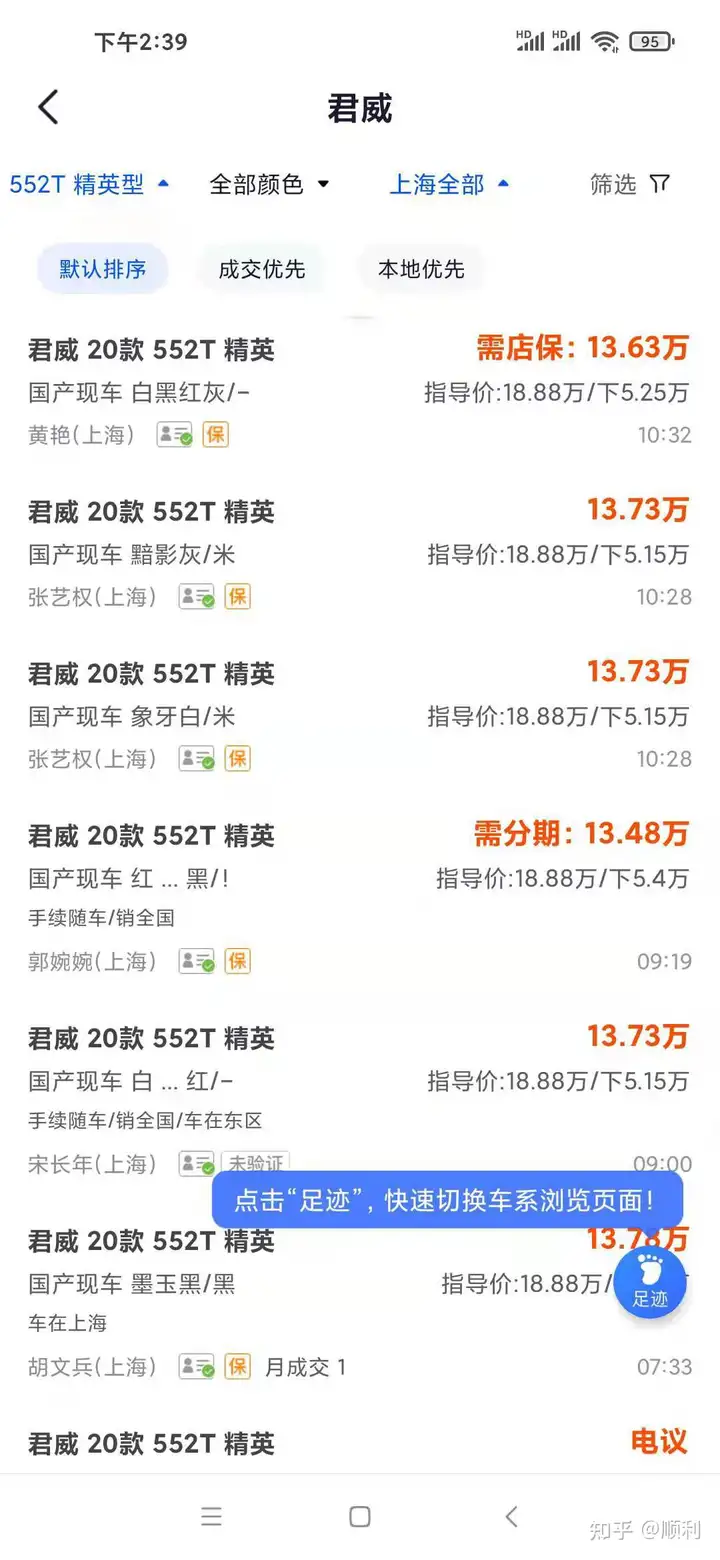
Task: Tap the 足迹 floating footprint button
Action: point(650,1282)
